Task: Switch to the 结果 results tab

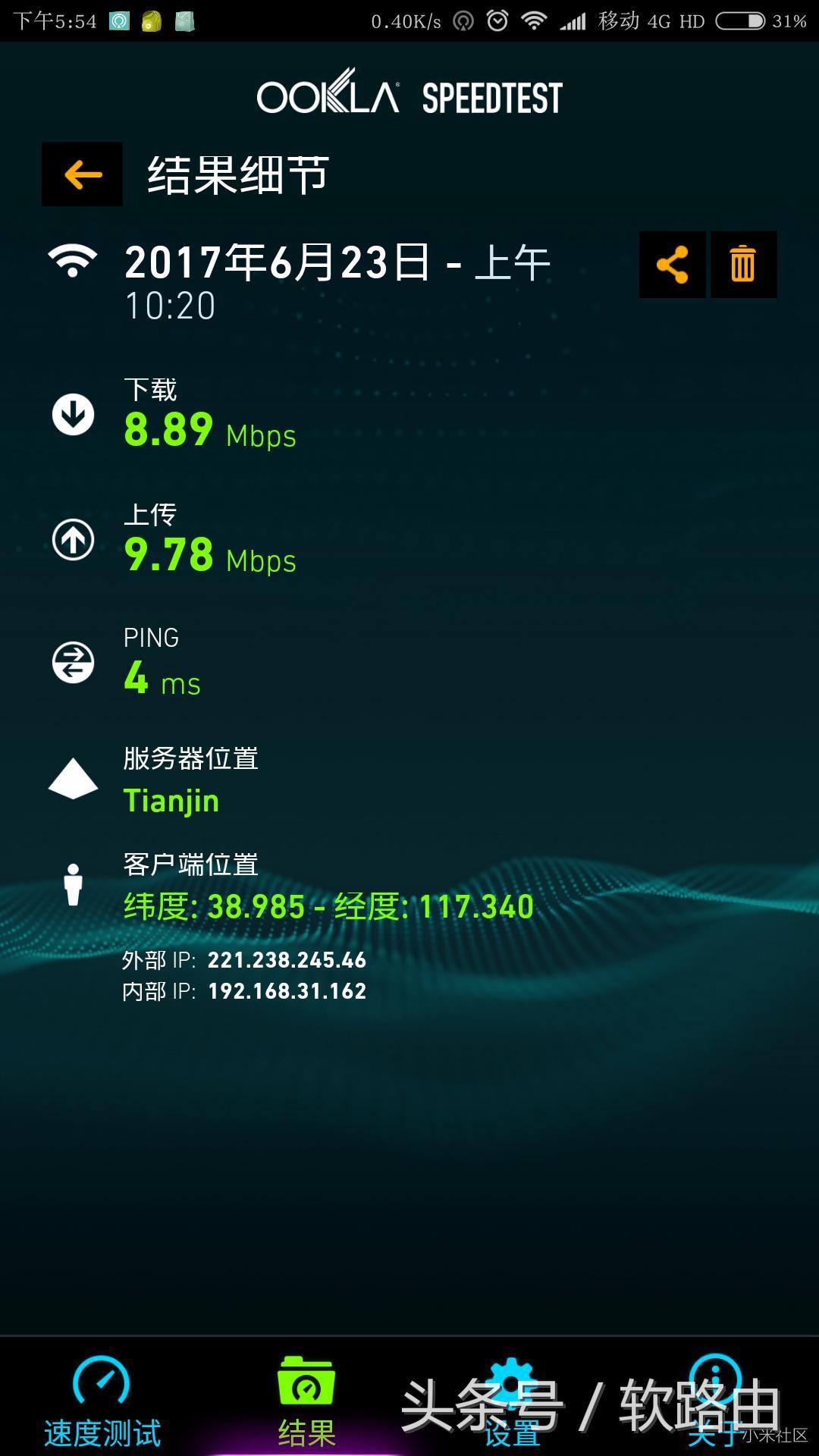Action: pyautogui.click(x=304, y=1403)
